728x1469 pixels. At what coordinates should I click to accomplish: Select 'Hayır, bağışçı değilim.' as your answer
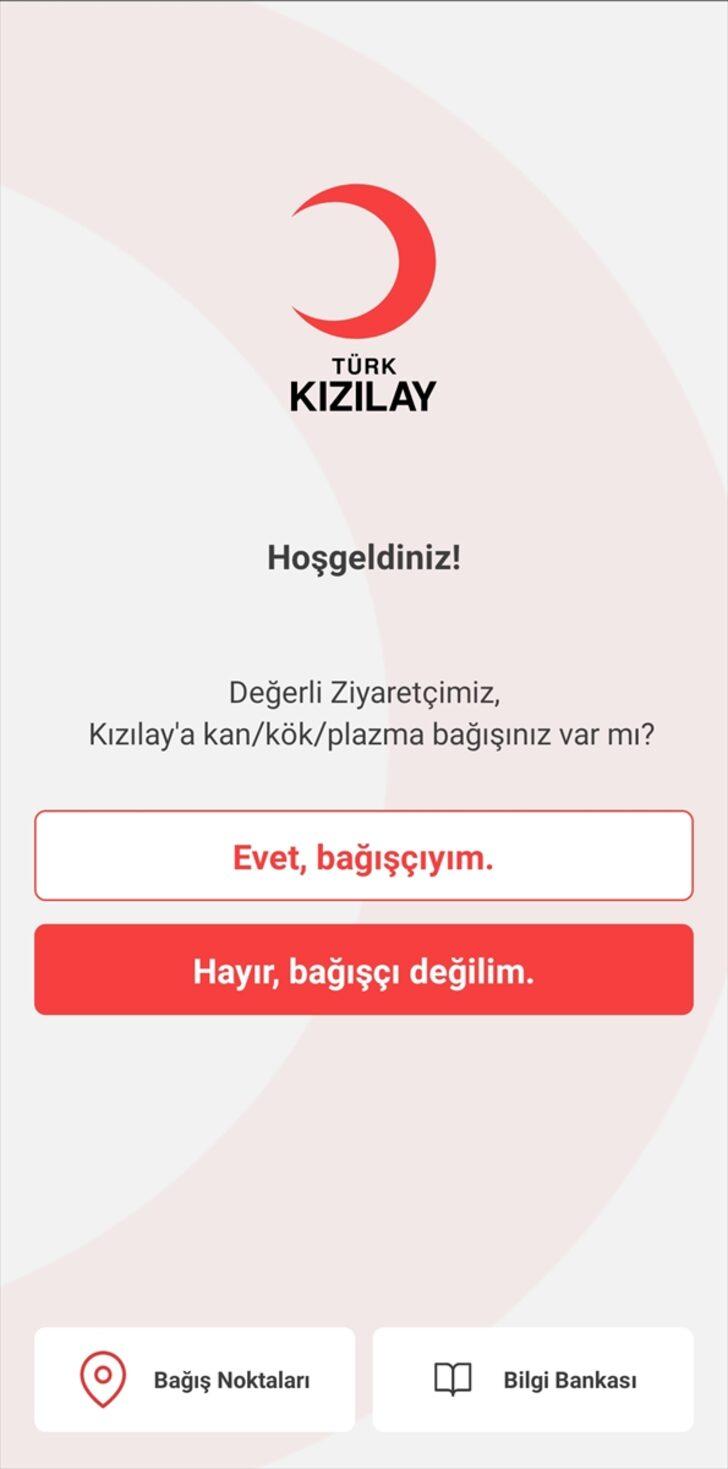(364, 969)
